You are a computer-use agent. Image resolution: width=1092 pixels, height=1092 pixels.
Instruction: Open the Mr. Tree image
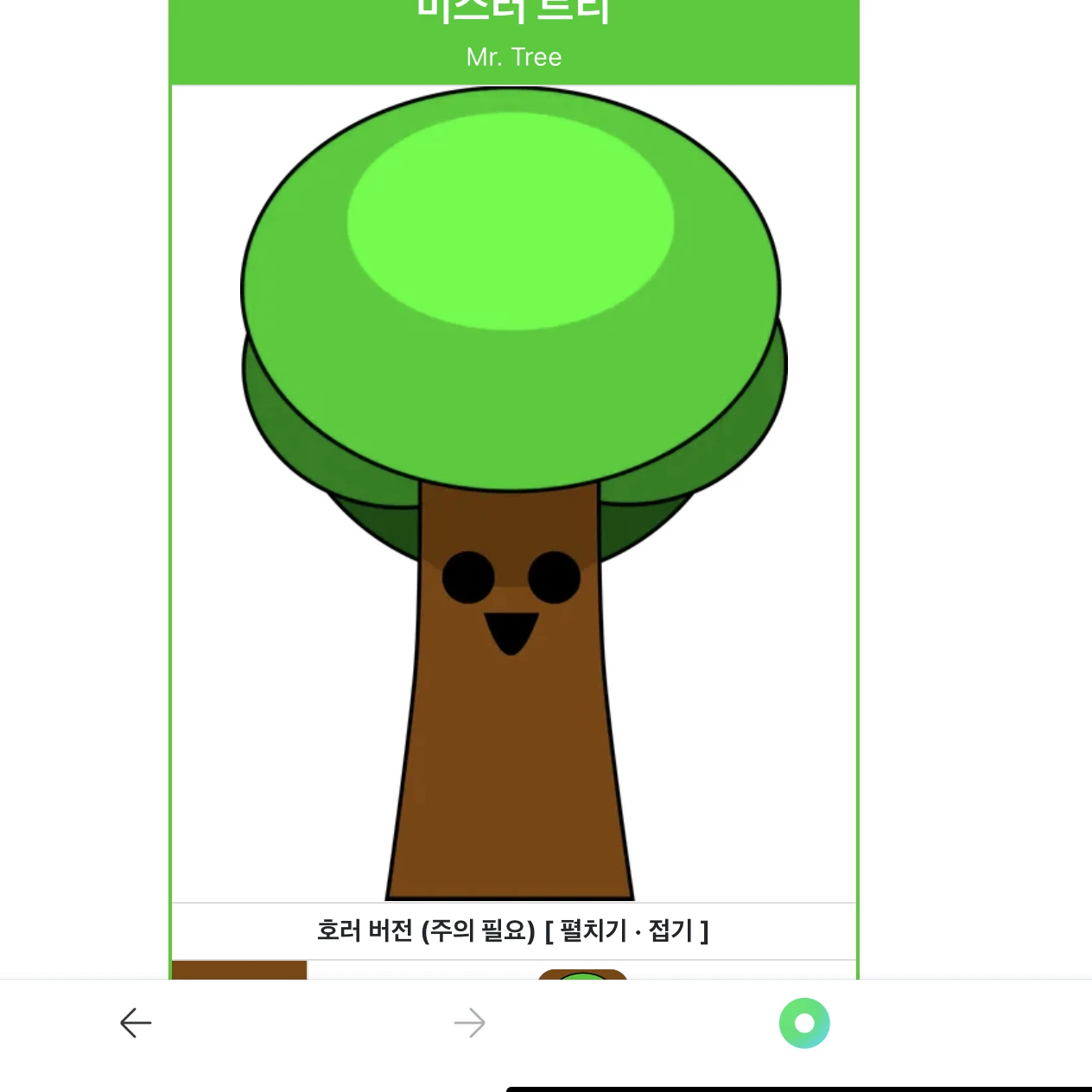point(513,493)
